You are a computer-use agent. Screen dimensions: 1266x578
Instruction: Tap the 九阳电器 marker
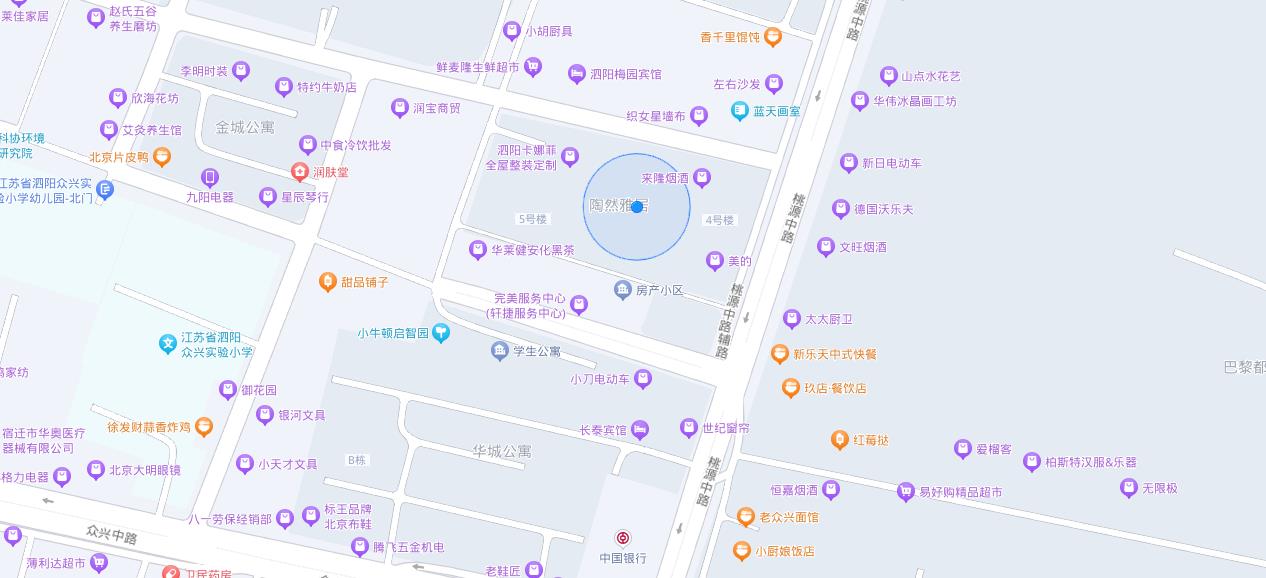[210, 178]
